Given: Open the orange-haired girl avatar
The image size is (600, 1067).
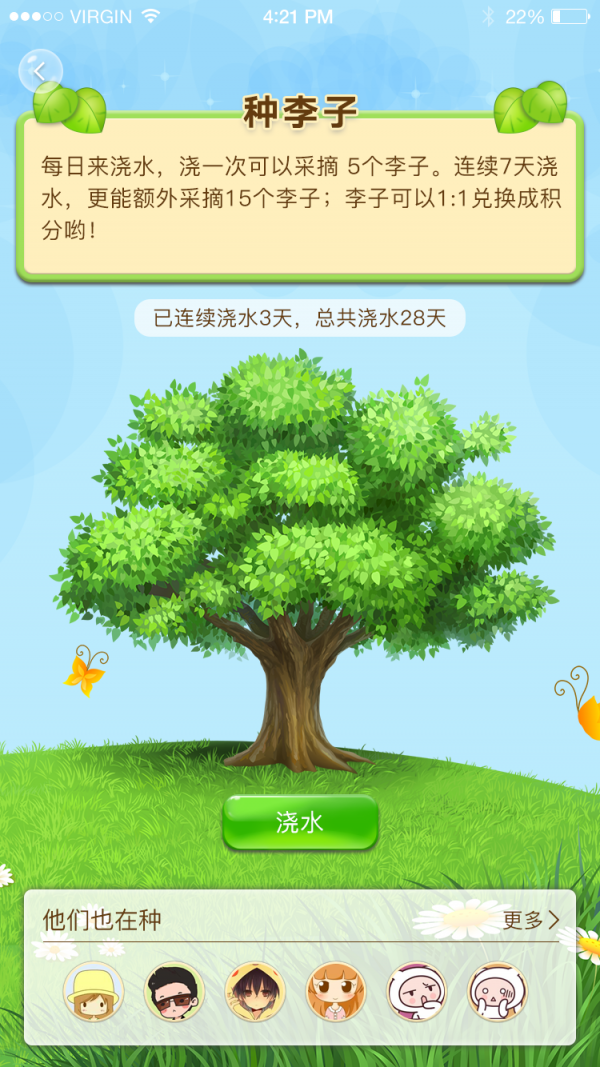Looking at the screenshot, I should point(336,991).
